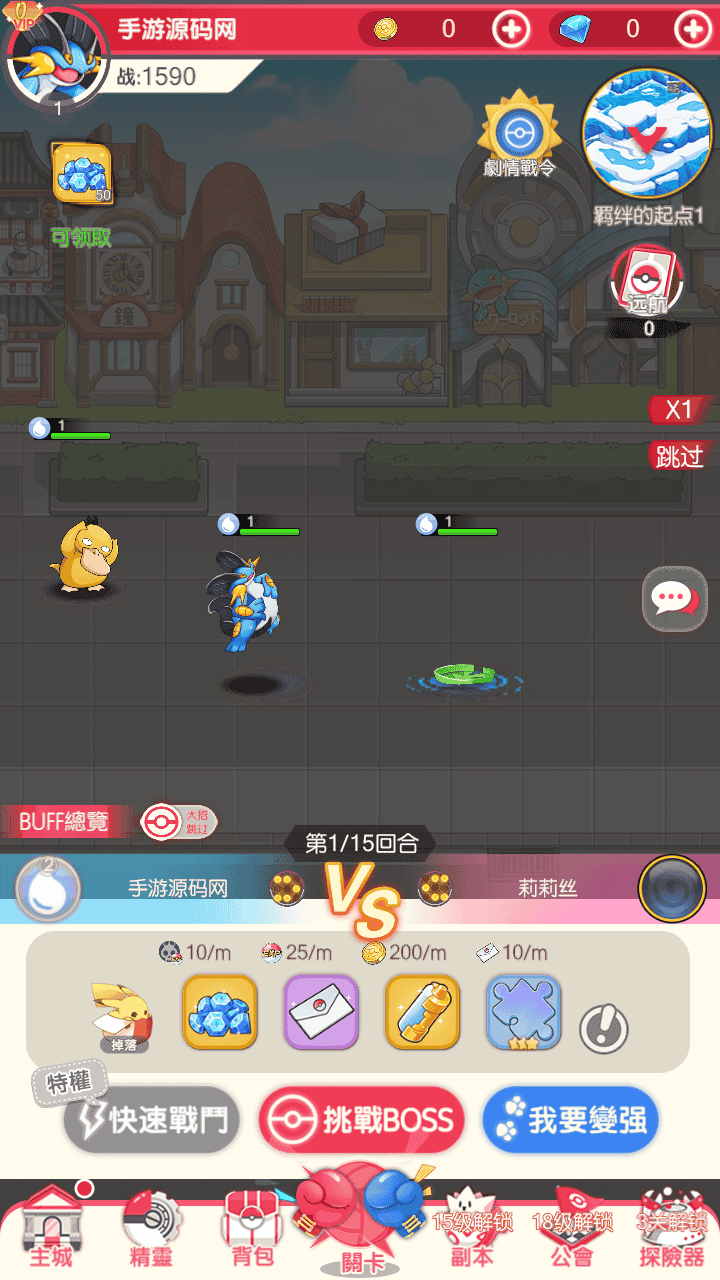Start 快速戰鬥 quick battle
720x1280 pixels.
pyautogui.click(x=152, y=1120)
